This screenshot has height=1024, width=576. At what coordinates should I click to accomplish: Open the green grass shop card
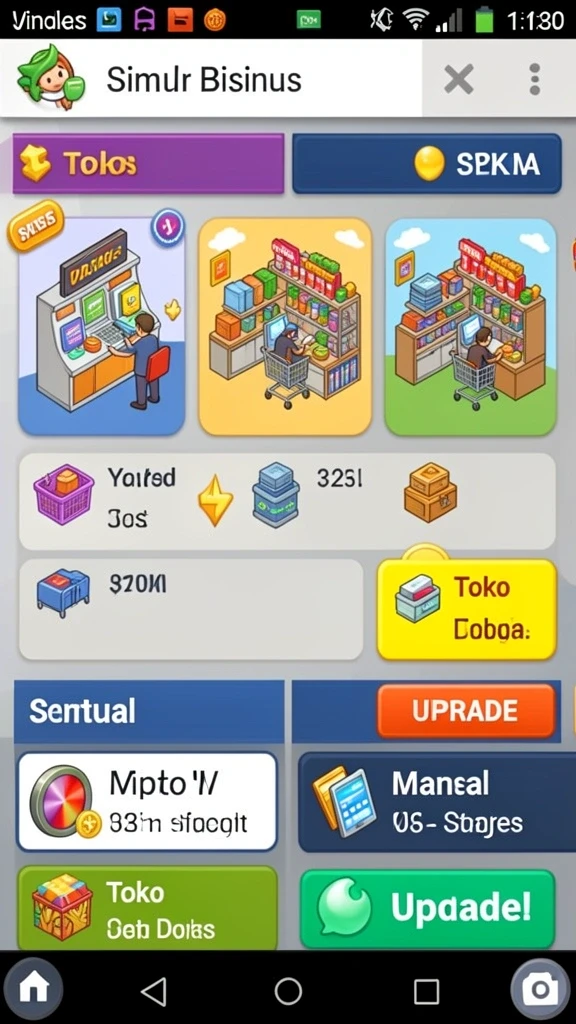[x=471, y=327]
